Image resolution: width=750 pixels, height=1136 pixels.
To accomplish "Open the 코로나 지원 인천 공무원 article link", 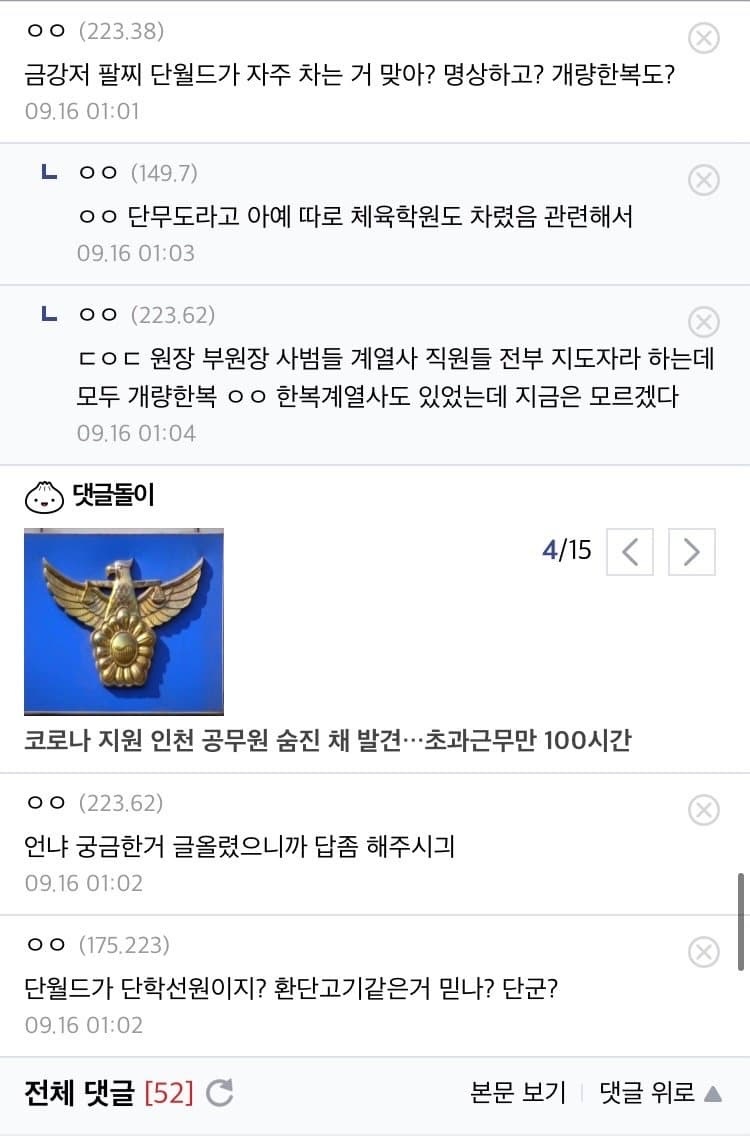I will click(x=328, y=743).
